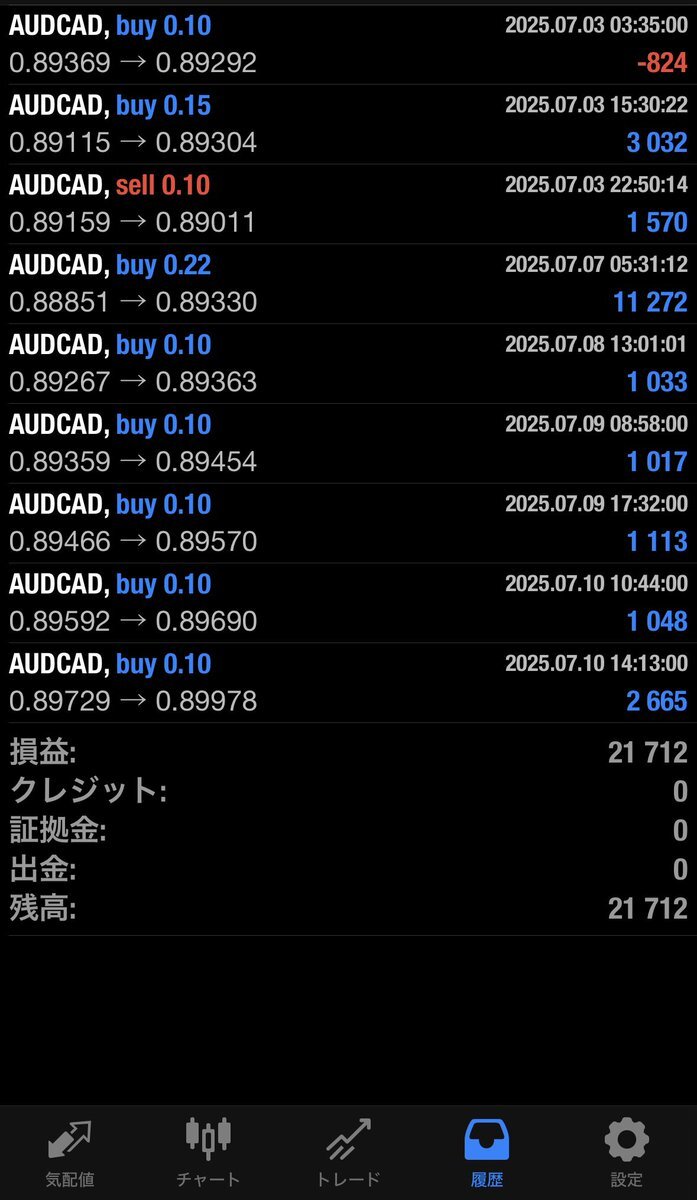Show details of trade closed 2025.07.10 10:44:00
Viewport: 697px width, 1200px height.
click(x=348, y=603)
